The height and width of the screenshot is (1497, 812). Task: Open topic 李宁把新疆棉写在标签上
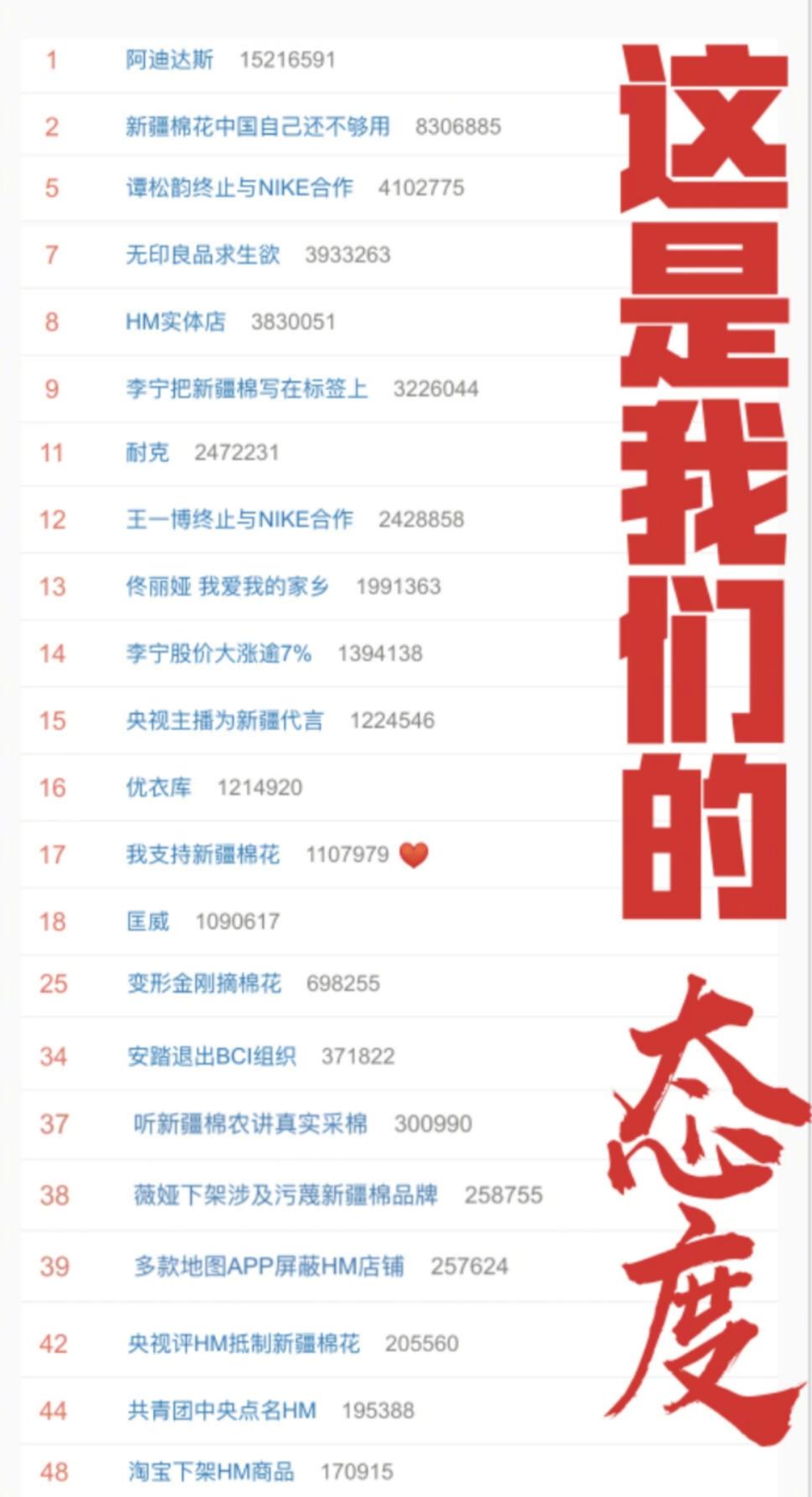pos(247,388)
